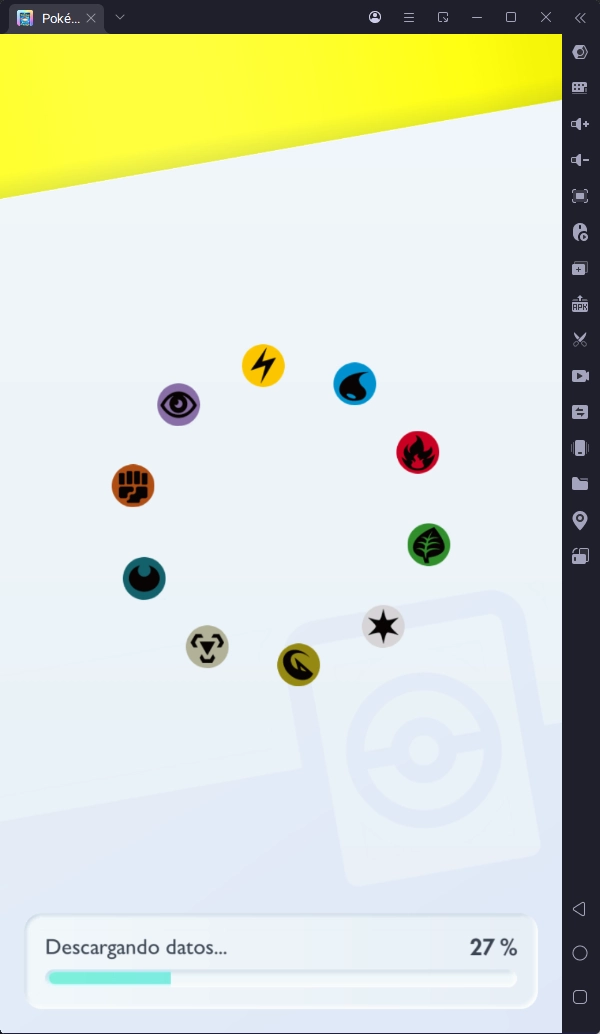Viewport: 600px width, 1034px height.
Task: Go to the Android home screen
Action: tap(580, 953)
